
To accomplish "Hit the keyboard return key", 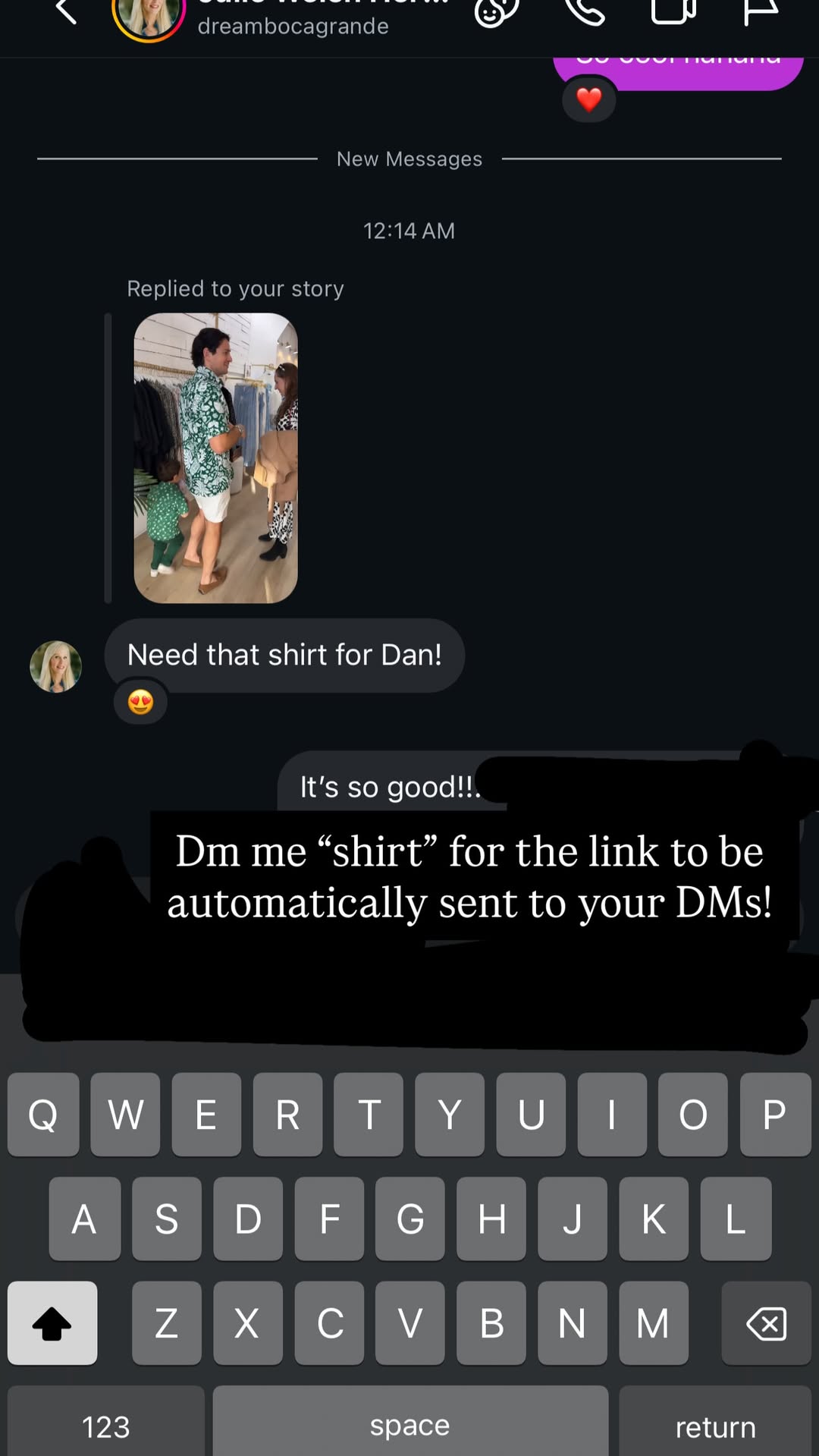I will point(715,1423).
